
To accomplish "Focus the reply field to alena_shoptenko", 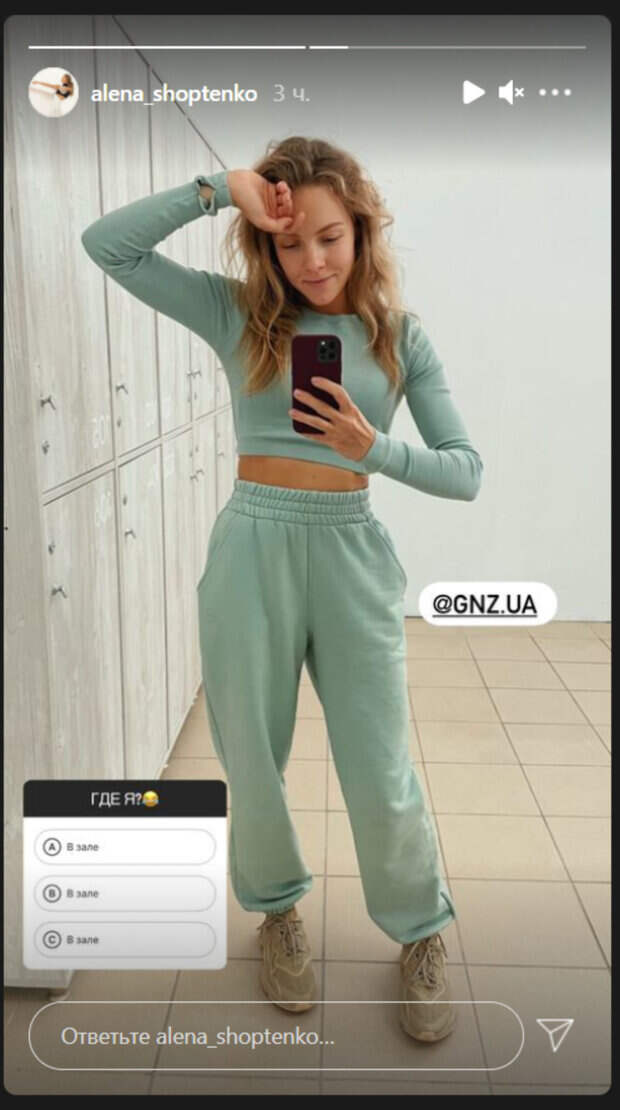I will click(275, 1036).
